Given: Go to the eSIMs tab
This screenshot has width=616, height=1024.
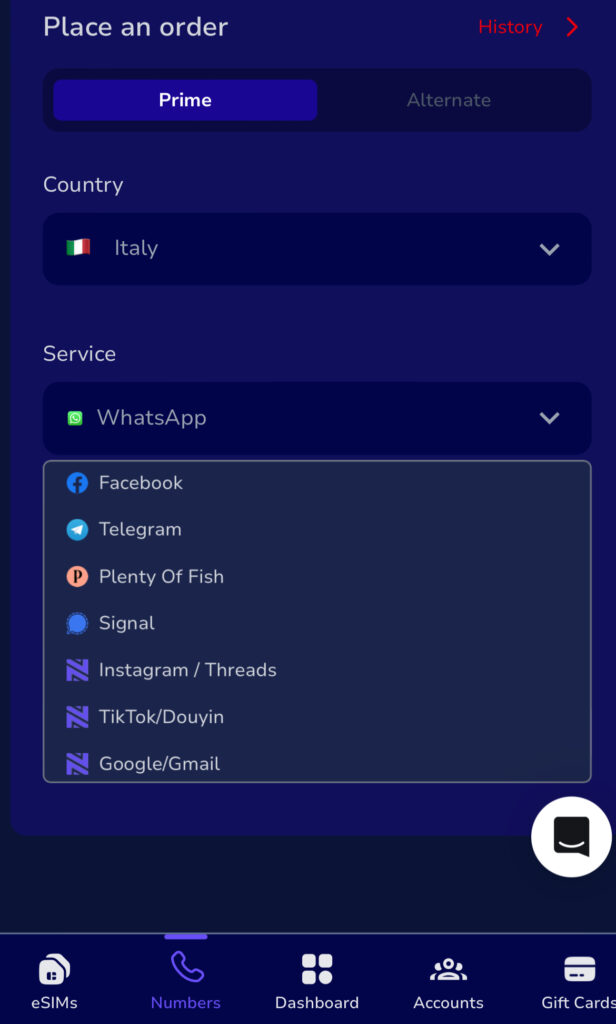Looking at the screenshot, I should [x=54, y=981].
